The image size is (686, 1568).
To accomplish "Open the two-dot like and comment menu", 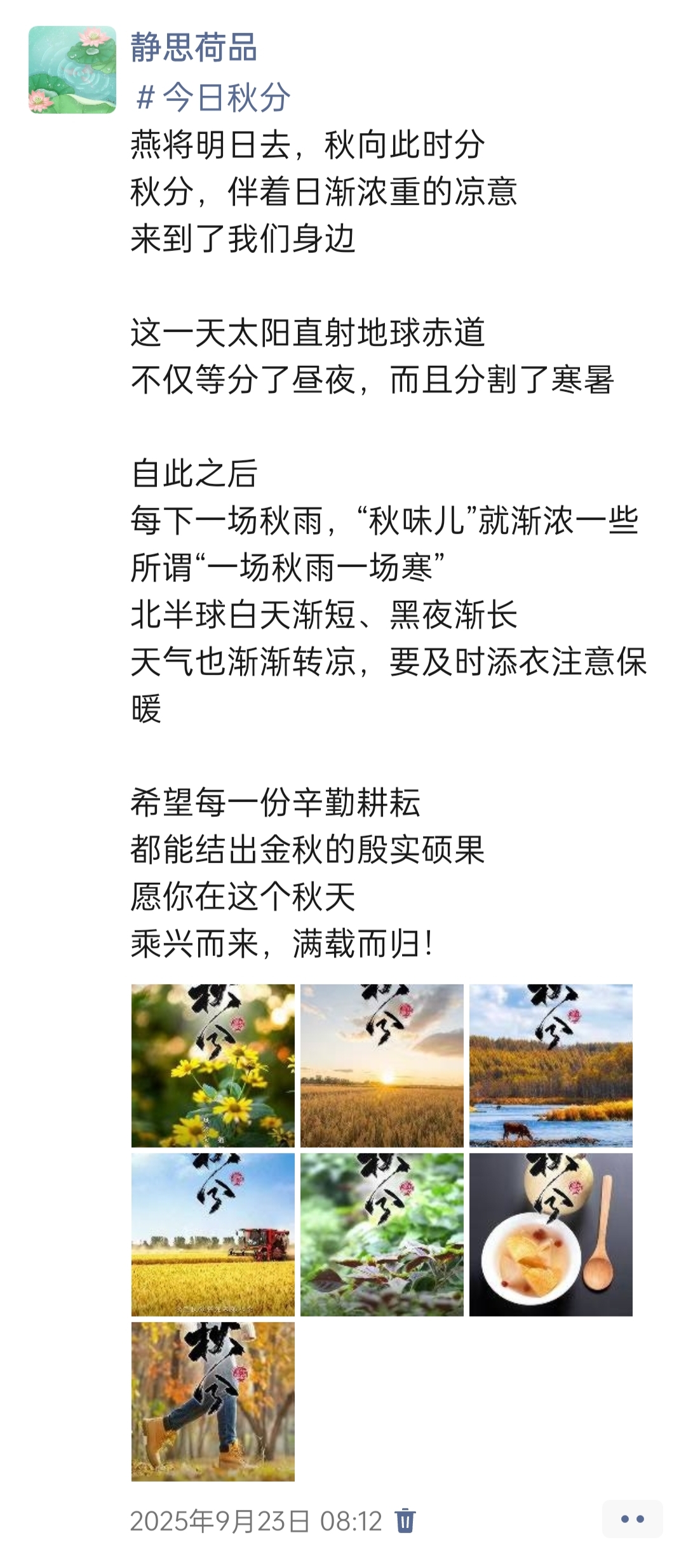I will pyautogui.click(x=632, y=1519).
